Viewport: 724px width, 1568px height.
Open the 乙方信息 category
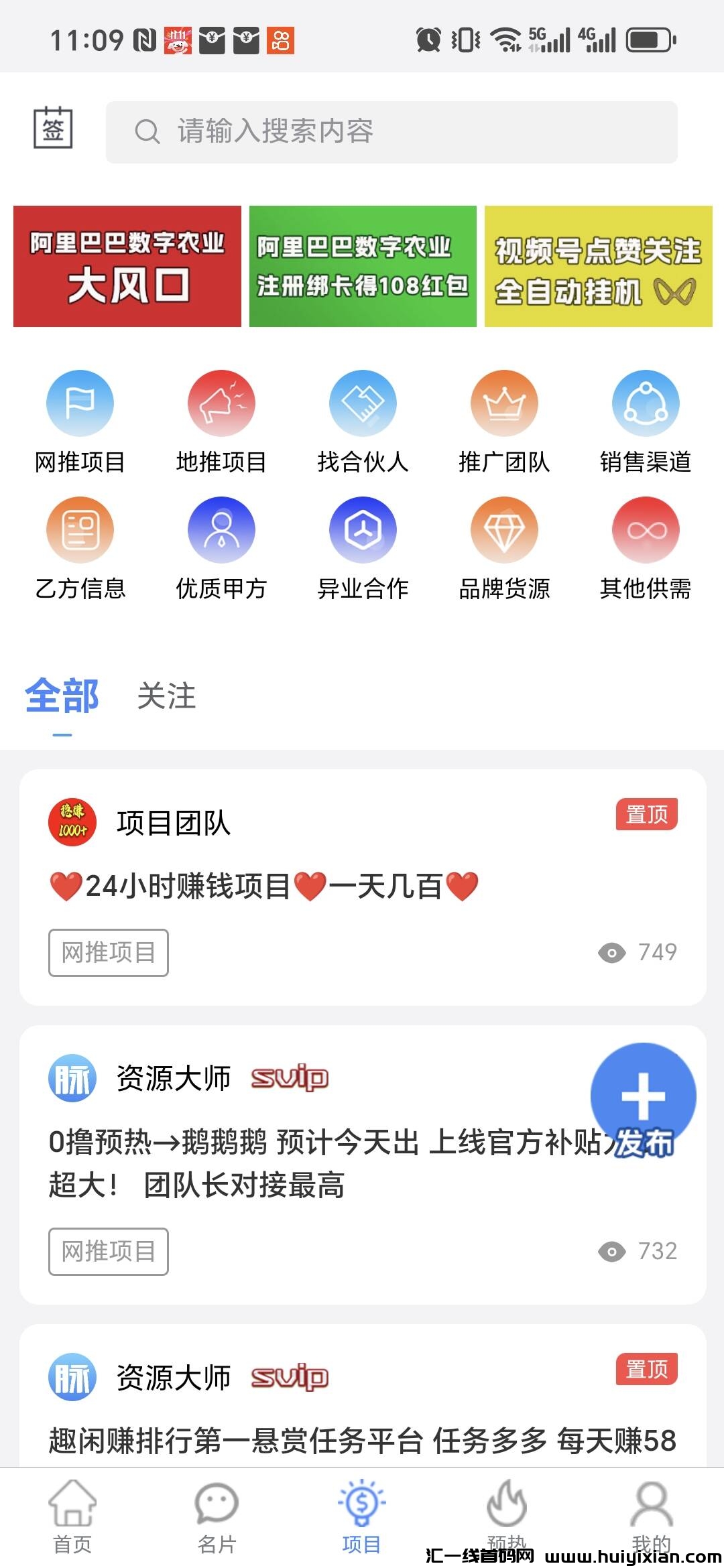point(80,530)
